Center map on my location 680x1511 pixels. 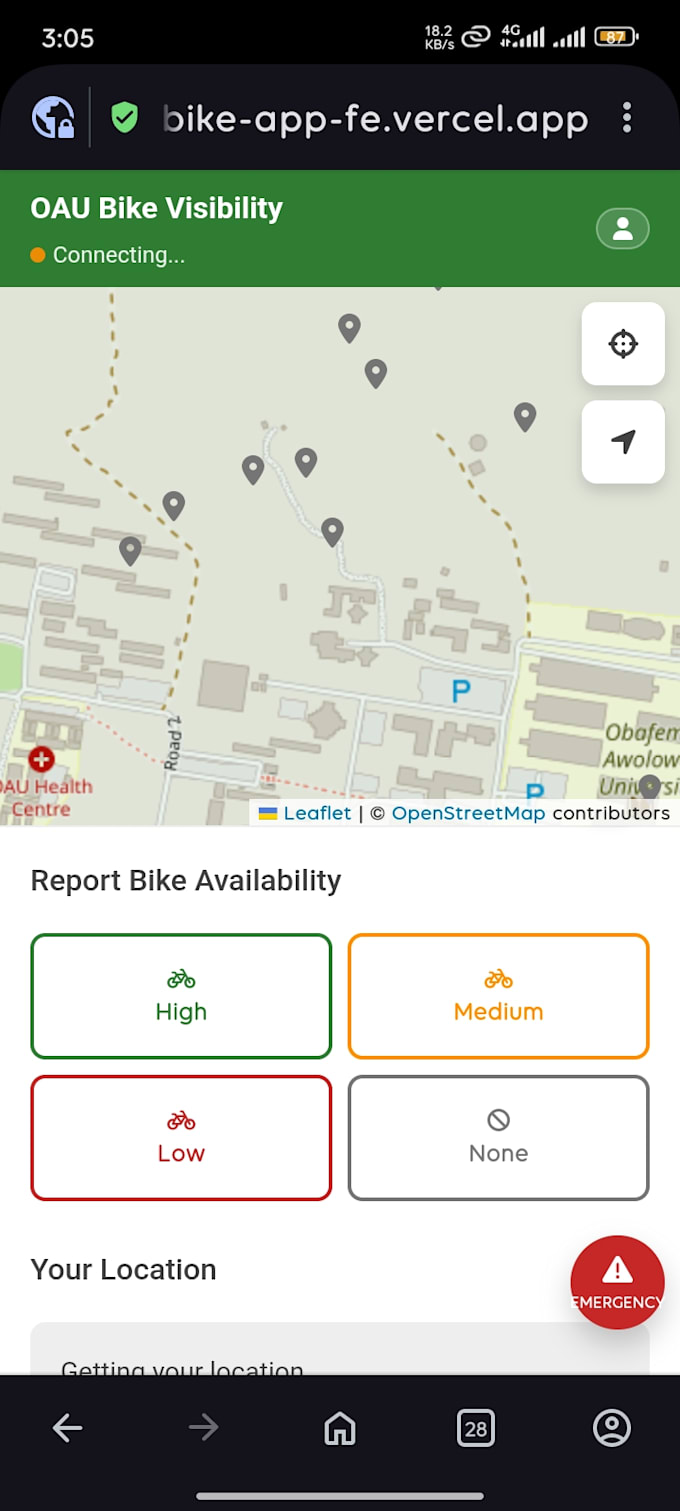point(623,344)
